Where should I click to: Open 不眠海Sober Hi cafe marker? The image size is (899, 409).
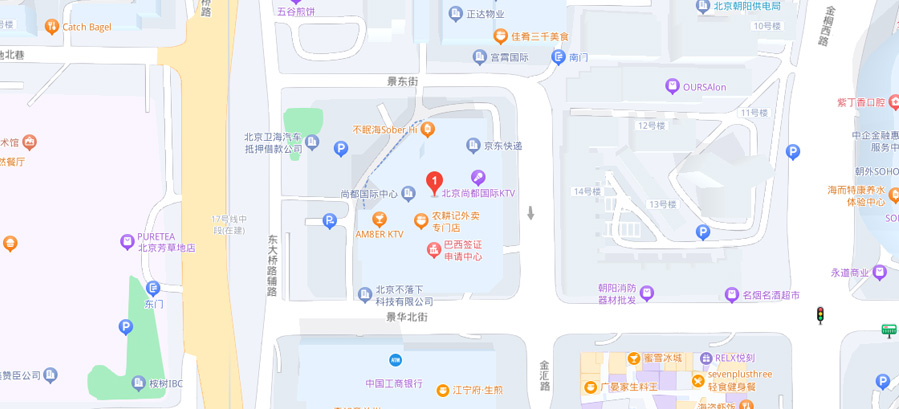click(428, 129)
